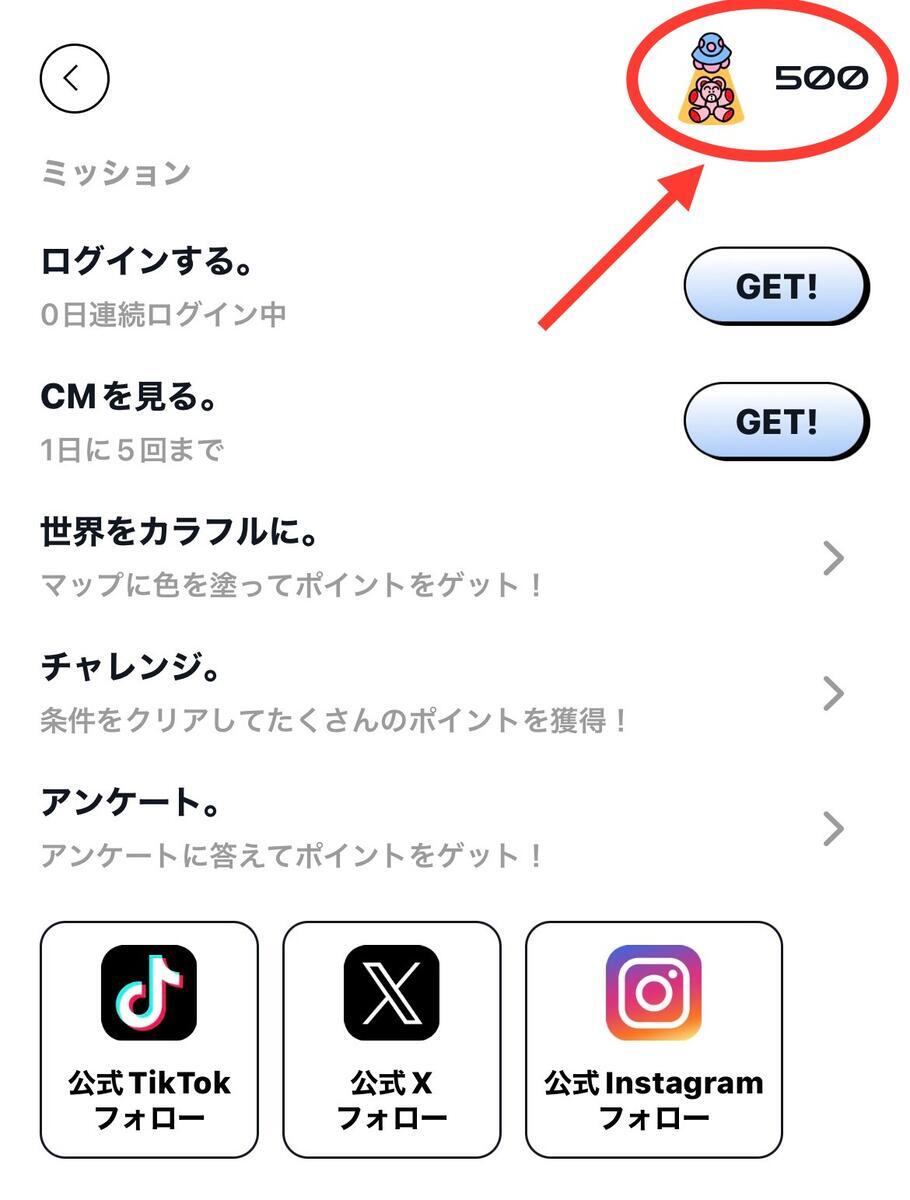Select the 1日に5回まで limit text
Viewport: 910px width, 1200px height.
[132, 448]
